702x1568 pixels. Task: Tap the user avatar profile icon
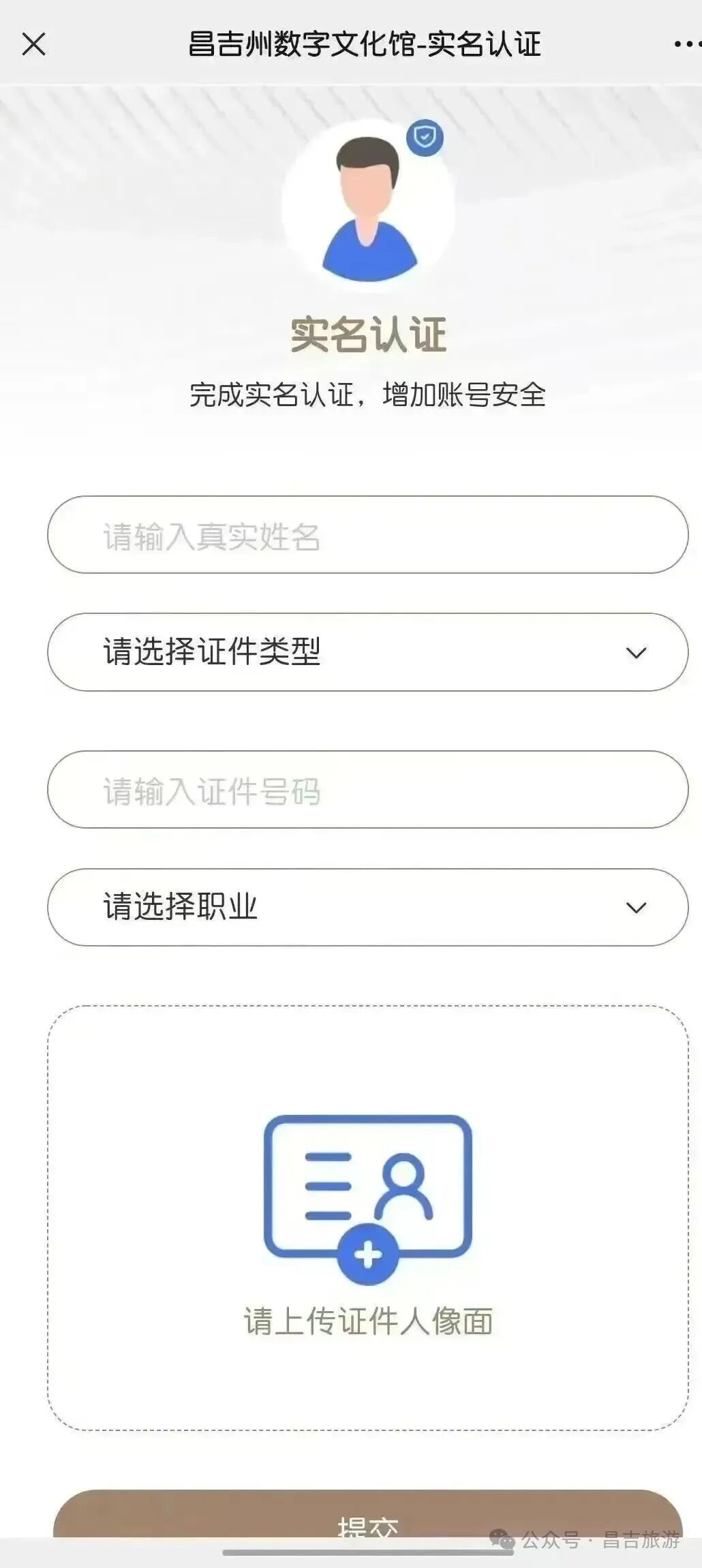click(366, 204)
